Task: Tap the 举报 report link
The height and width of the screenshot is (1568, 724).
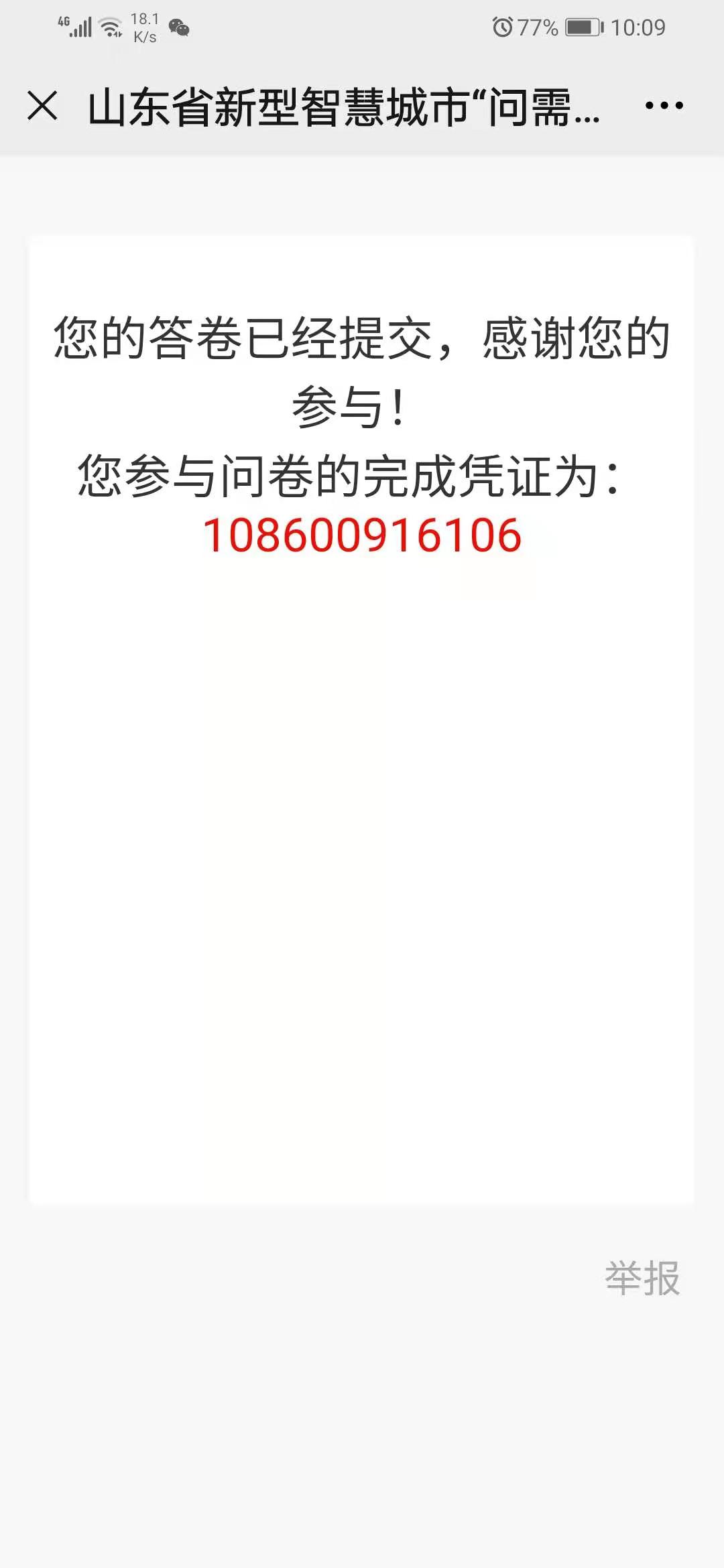Action: [642, 1279]
